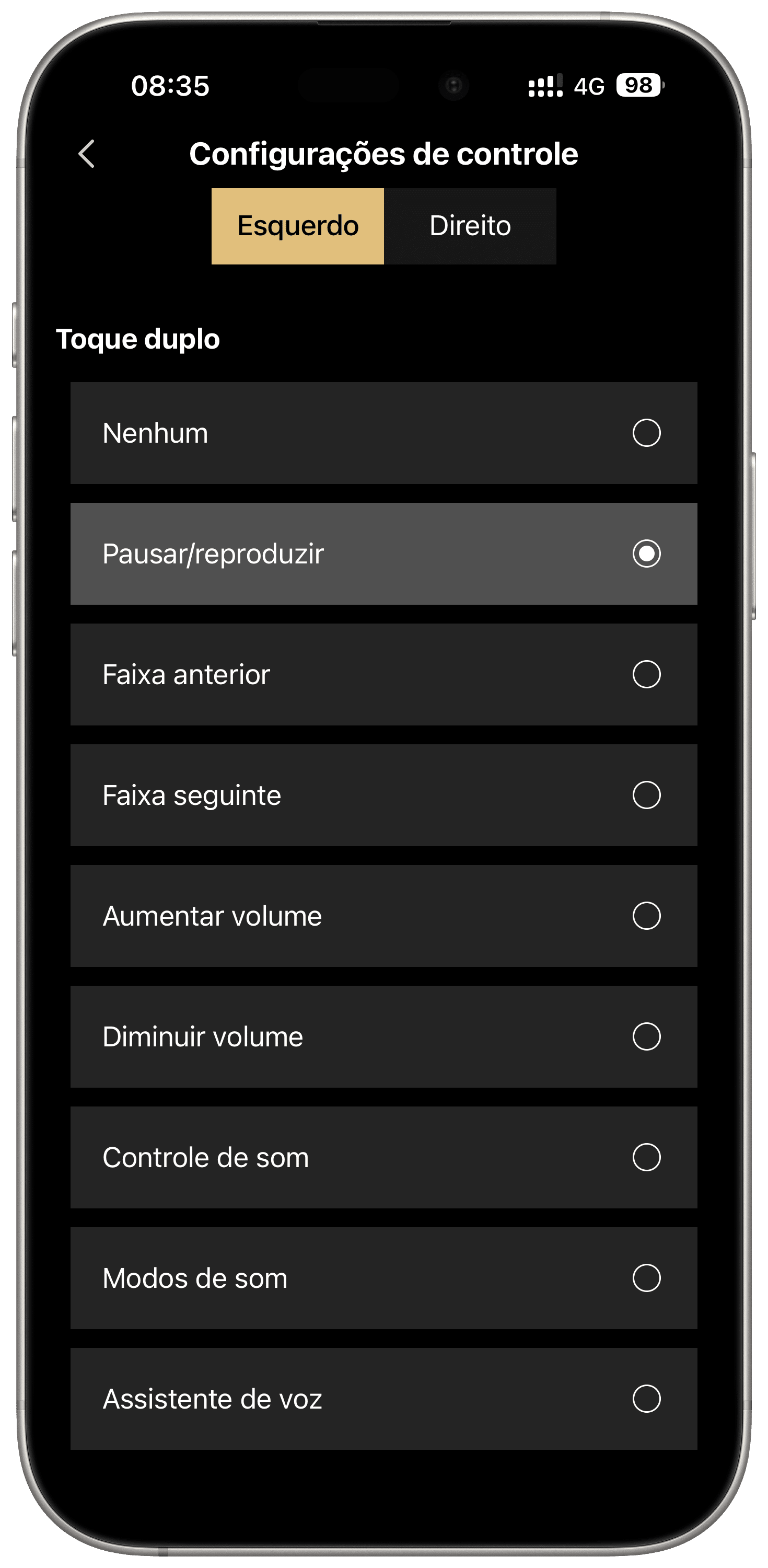Enable Diminuir volume option
Screen dimensions: 768x1568
click(x=647, y=1035)
